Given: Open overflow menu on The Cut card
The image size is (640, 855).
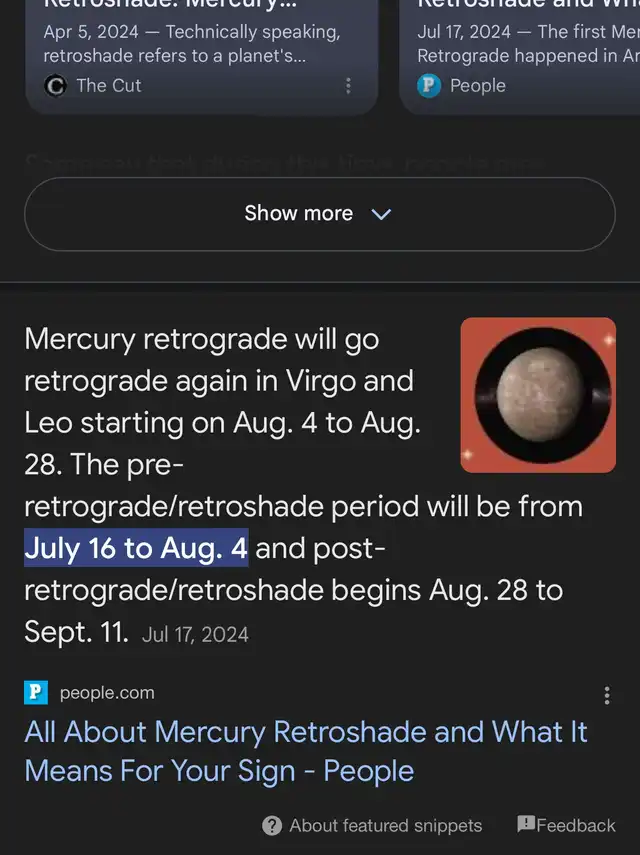Looking at the screenshot, I should point(348,86).
